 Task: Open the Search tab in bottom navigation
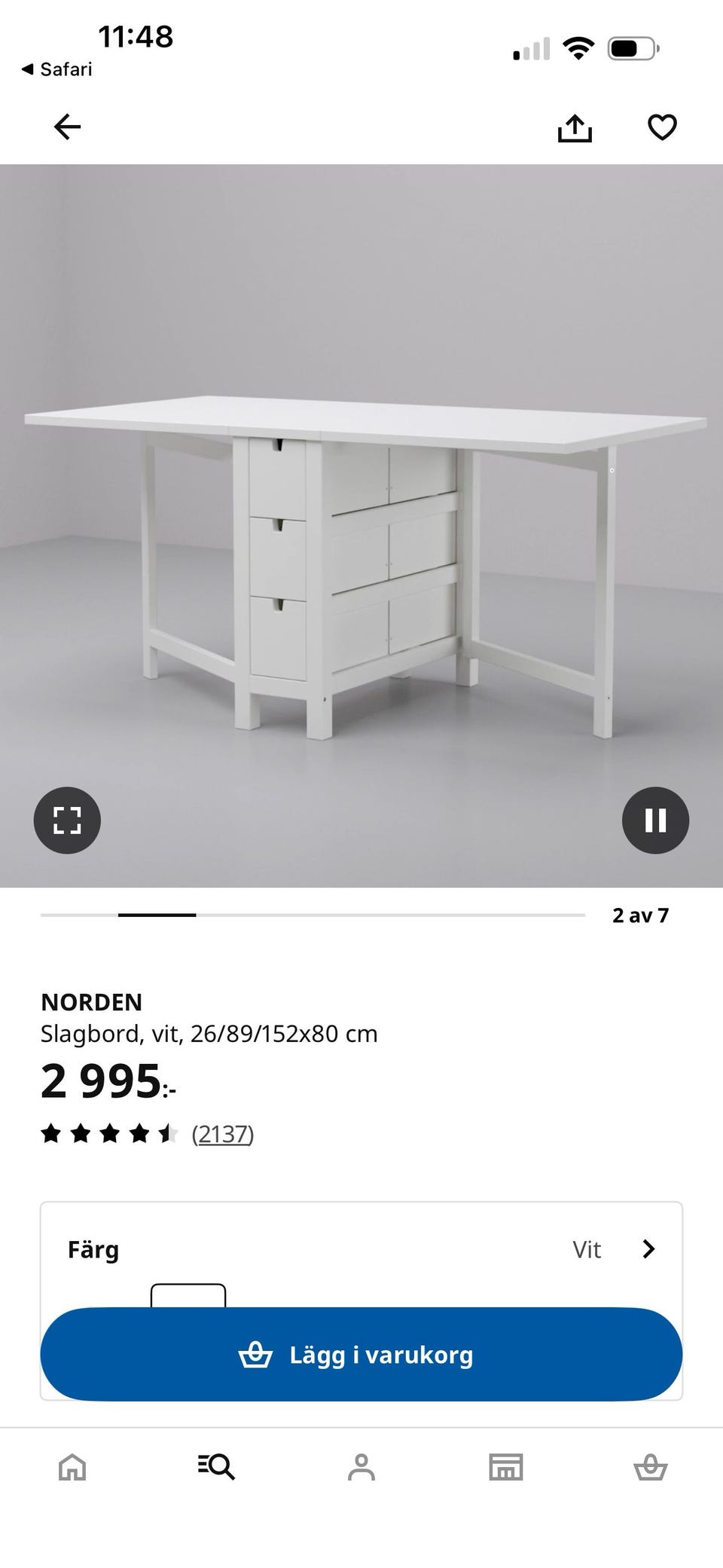click(x=217, y=1468)
